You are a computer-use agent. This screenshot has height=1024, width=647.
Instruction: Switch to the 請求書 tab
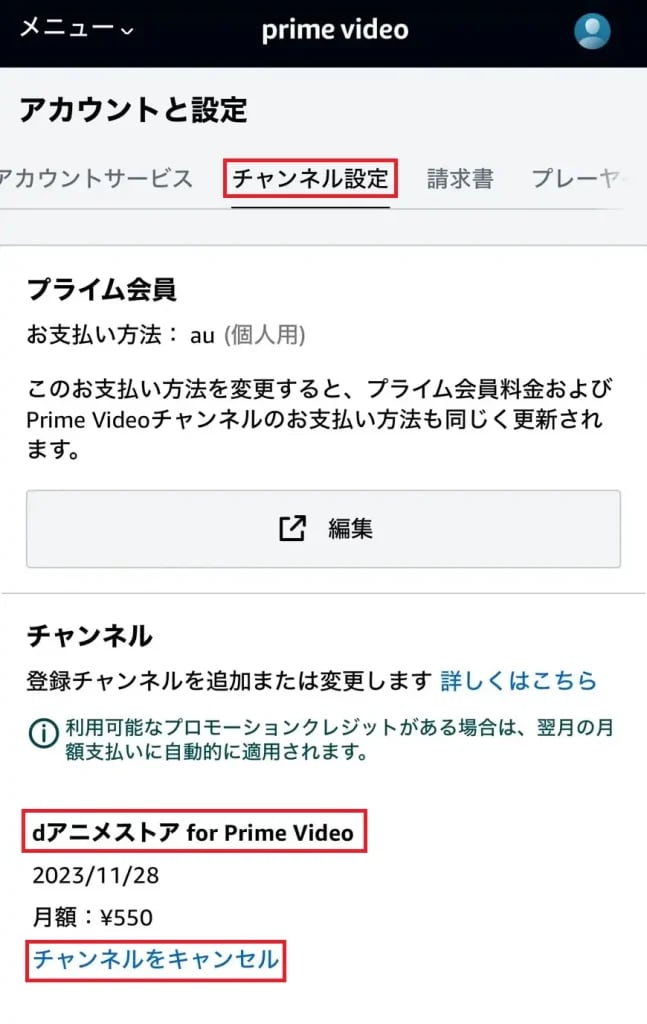[x=460, y=180]
